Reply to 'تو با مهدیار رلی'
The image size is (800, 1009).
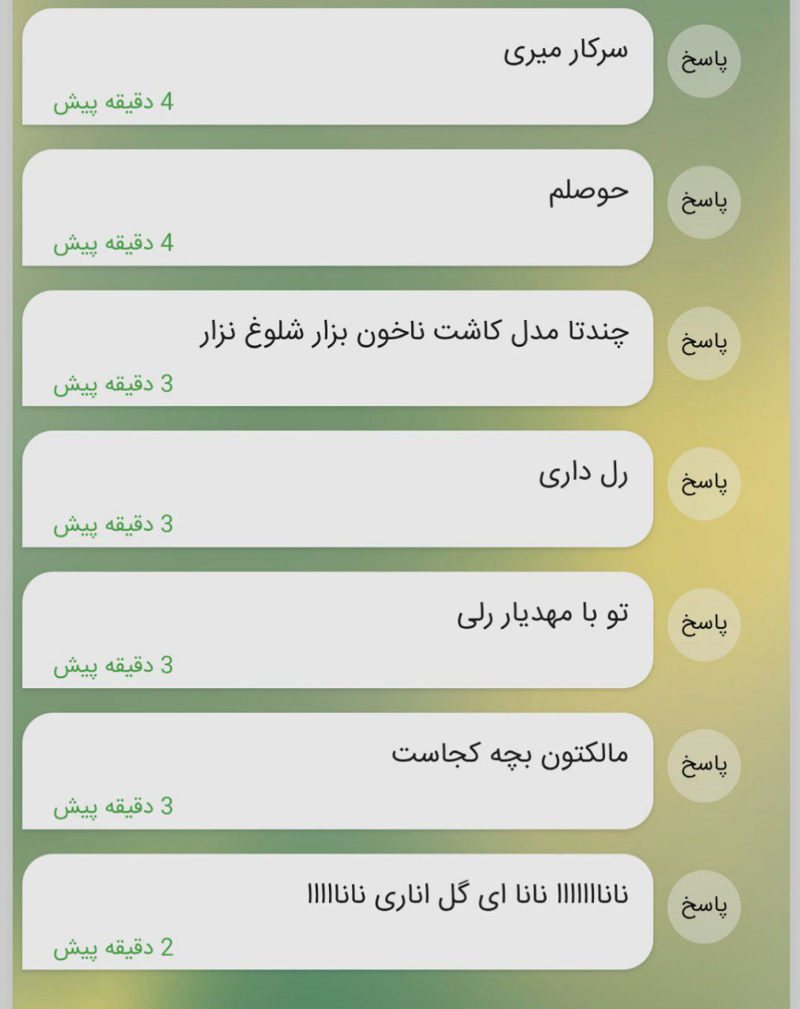[x=704, y=624]
